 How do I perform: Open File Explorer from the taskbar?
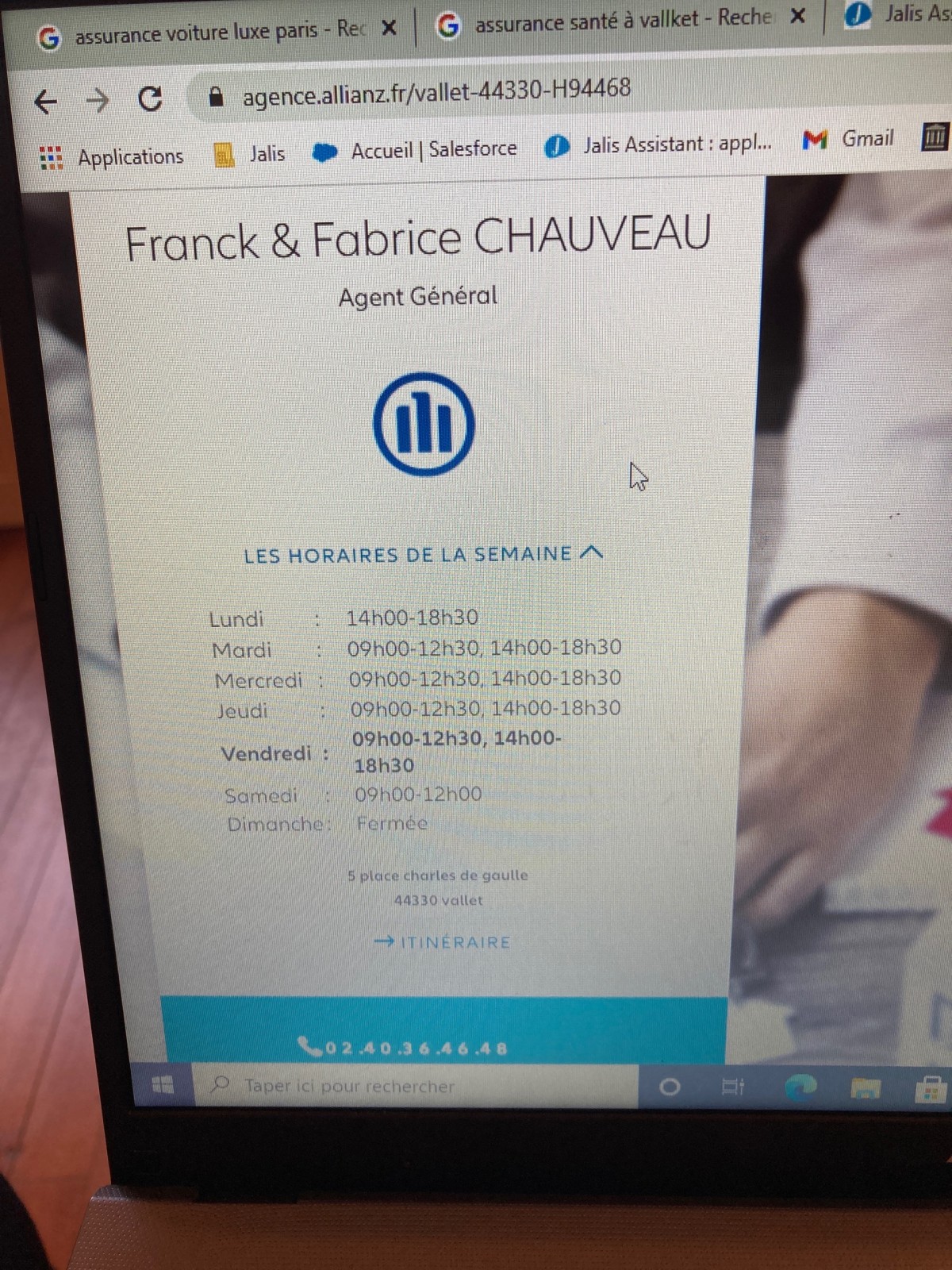pyautogui.click(x=866, y=1088)
